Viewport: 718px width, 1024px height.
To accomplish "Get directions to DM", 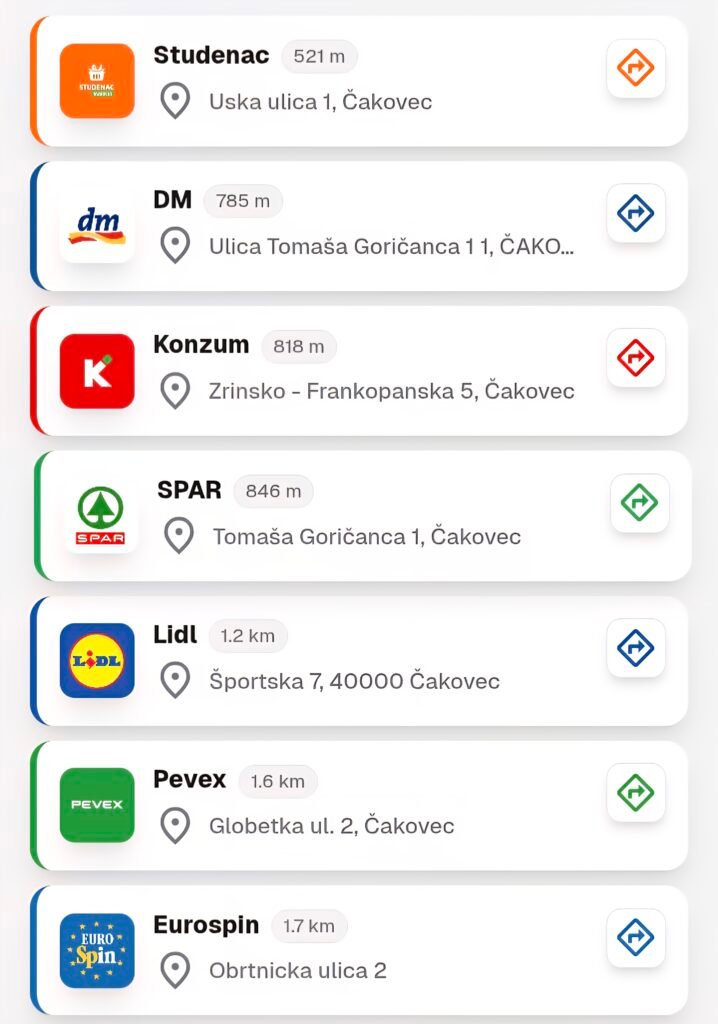I will point(635,213).
